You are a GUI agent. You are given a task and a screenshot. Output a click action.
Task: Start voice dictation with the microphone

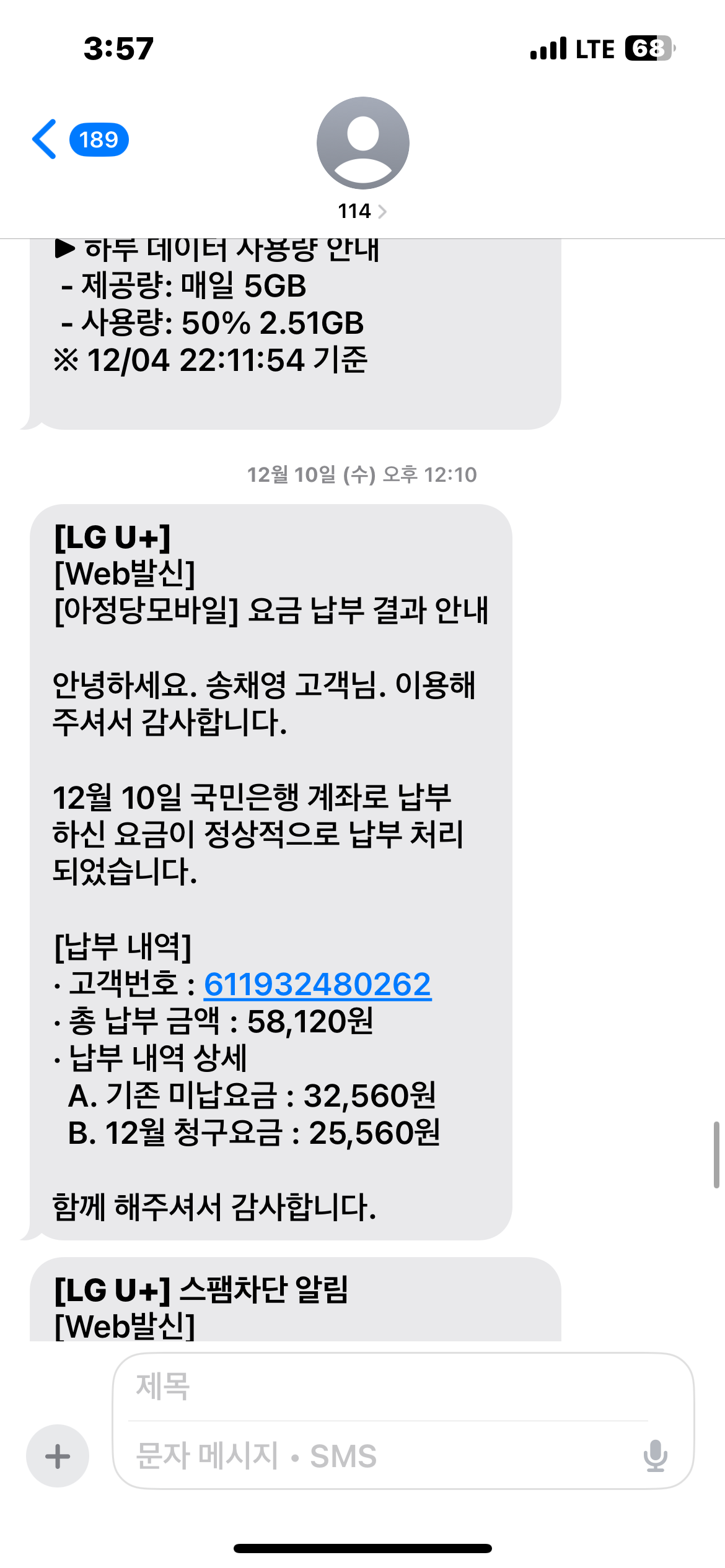(x=655, y=1456)
